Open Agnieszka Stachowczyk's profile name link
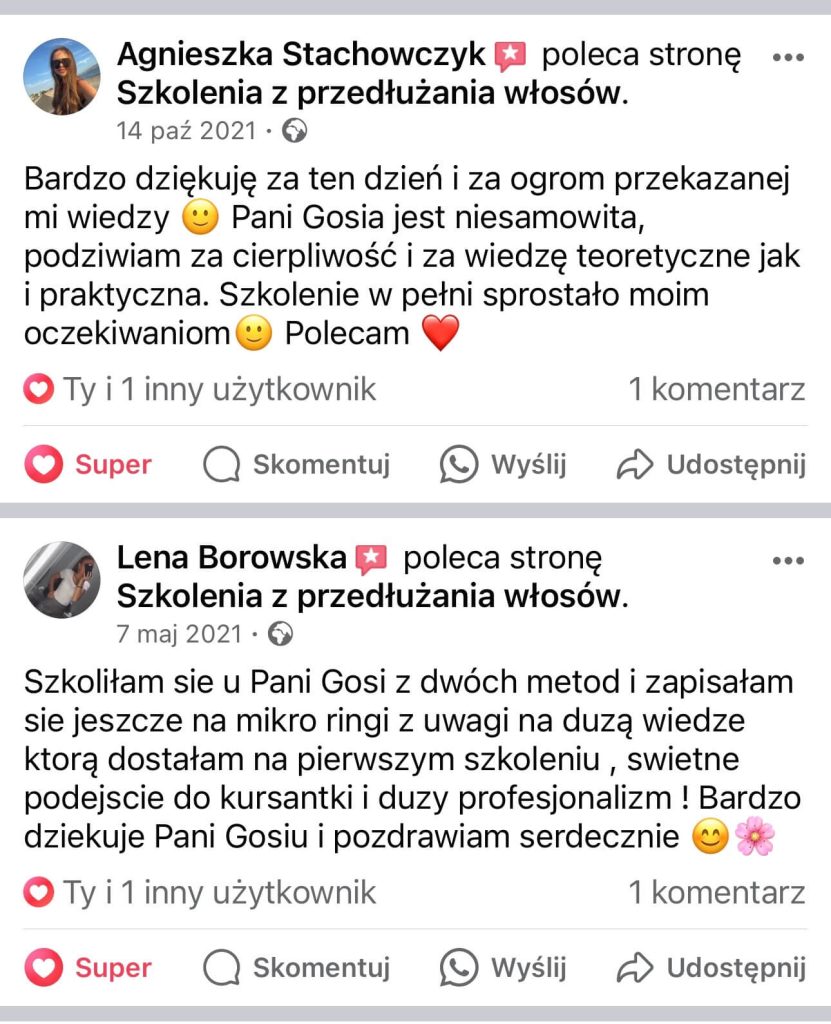This screenshot has width=831, height=1024. (x=302, y=56)
